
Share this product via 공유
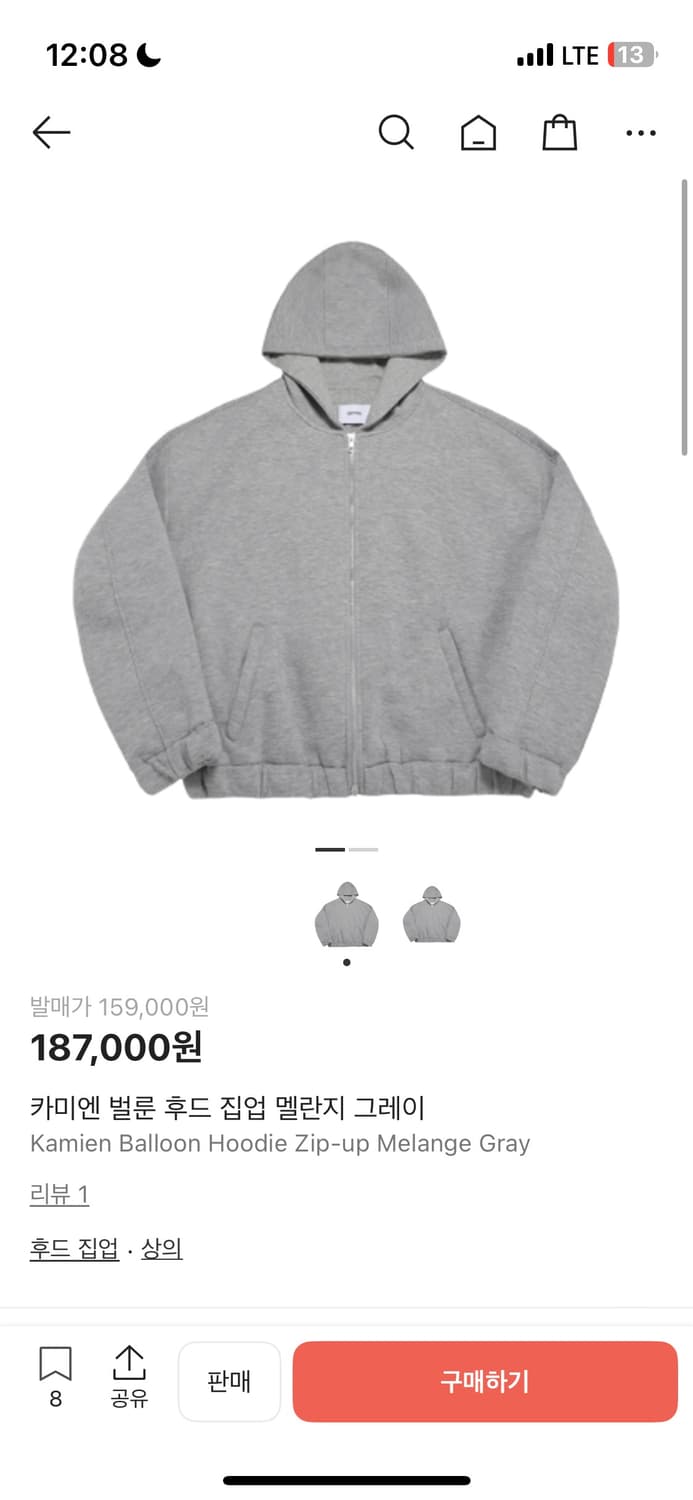129,1377
